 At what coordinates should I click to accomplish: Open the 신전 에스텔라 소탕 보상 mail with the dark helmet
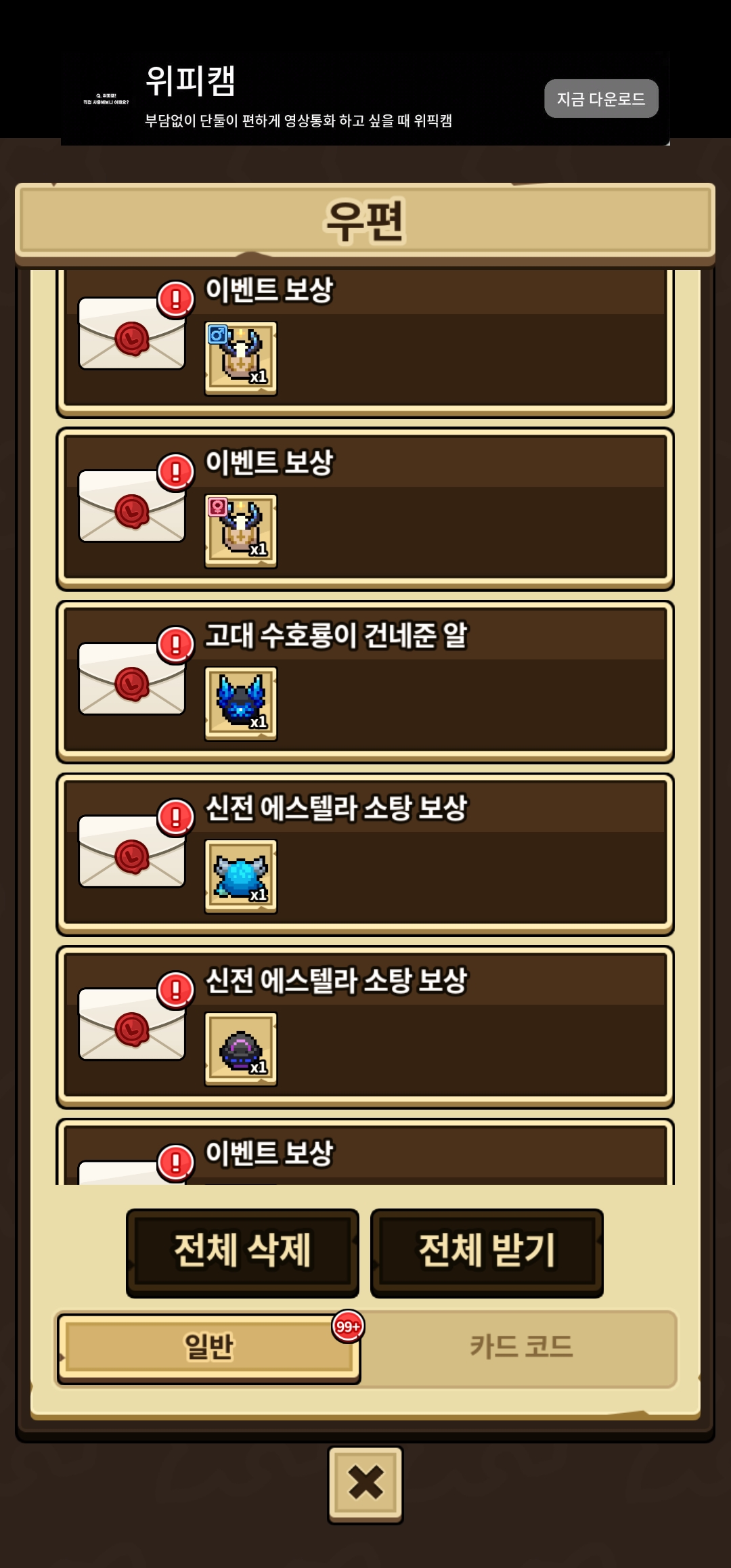click(x=365, y=1027)
